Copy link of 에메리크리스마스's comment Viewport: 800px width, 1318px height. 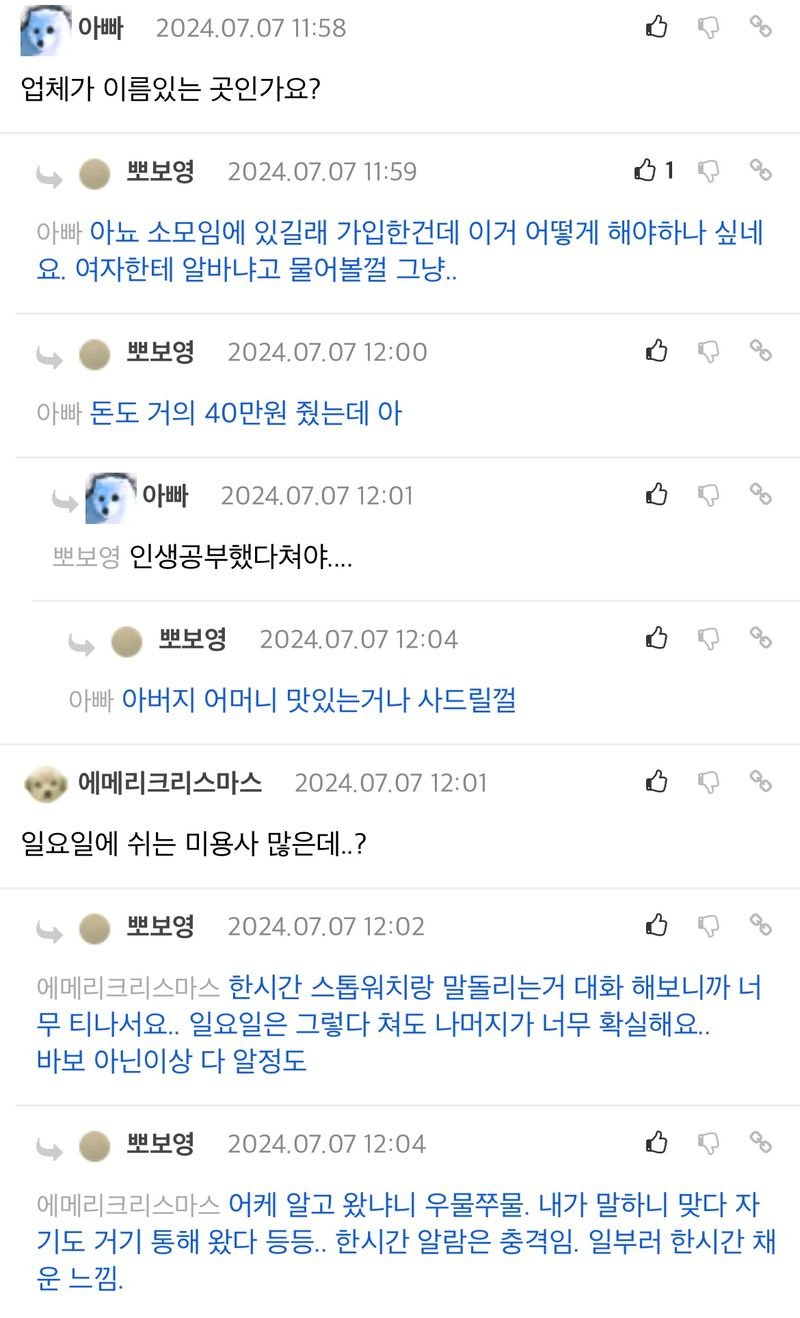point(761,781)
